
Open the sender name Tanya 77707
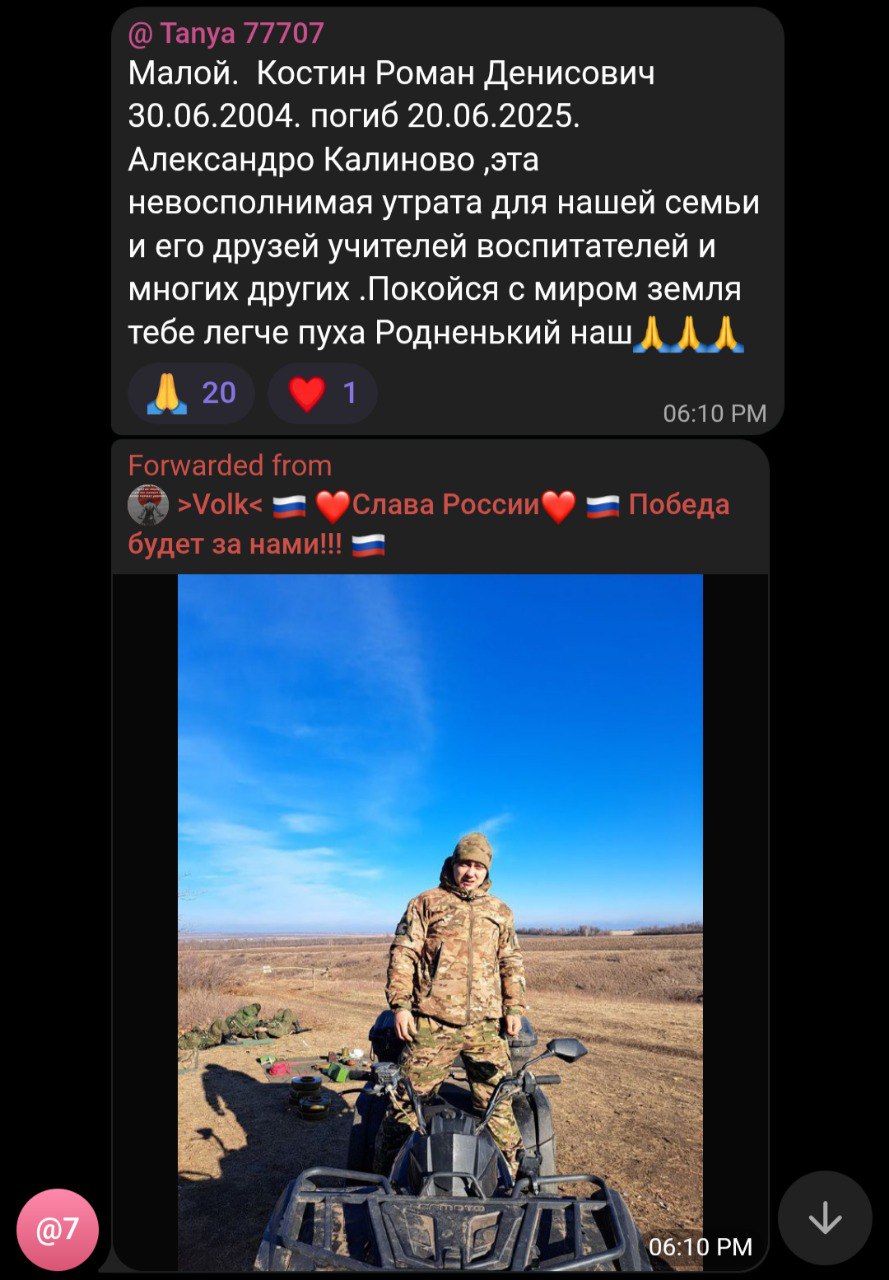point(226,34)
